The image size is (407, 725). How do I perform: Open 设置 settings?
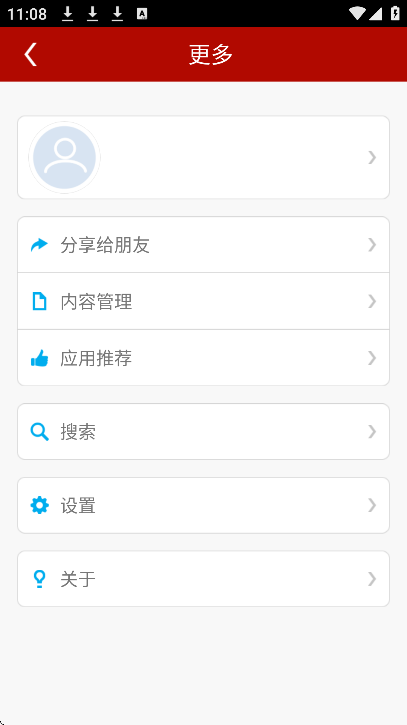(x=204, y=505)
